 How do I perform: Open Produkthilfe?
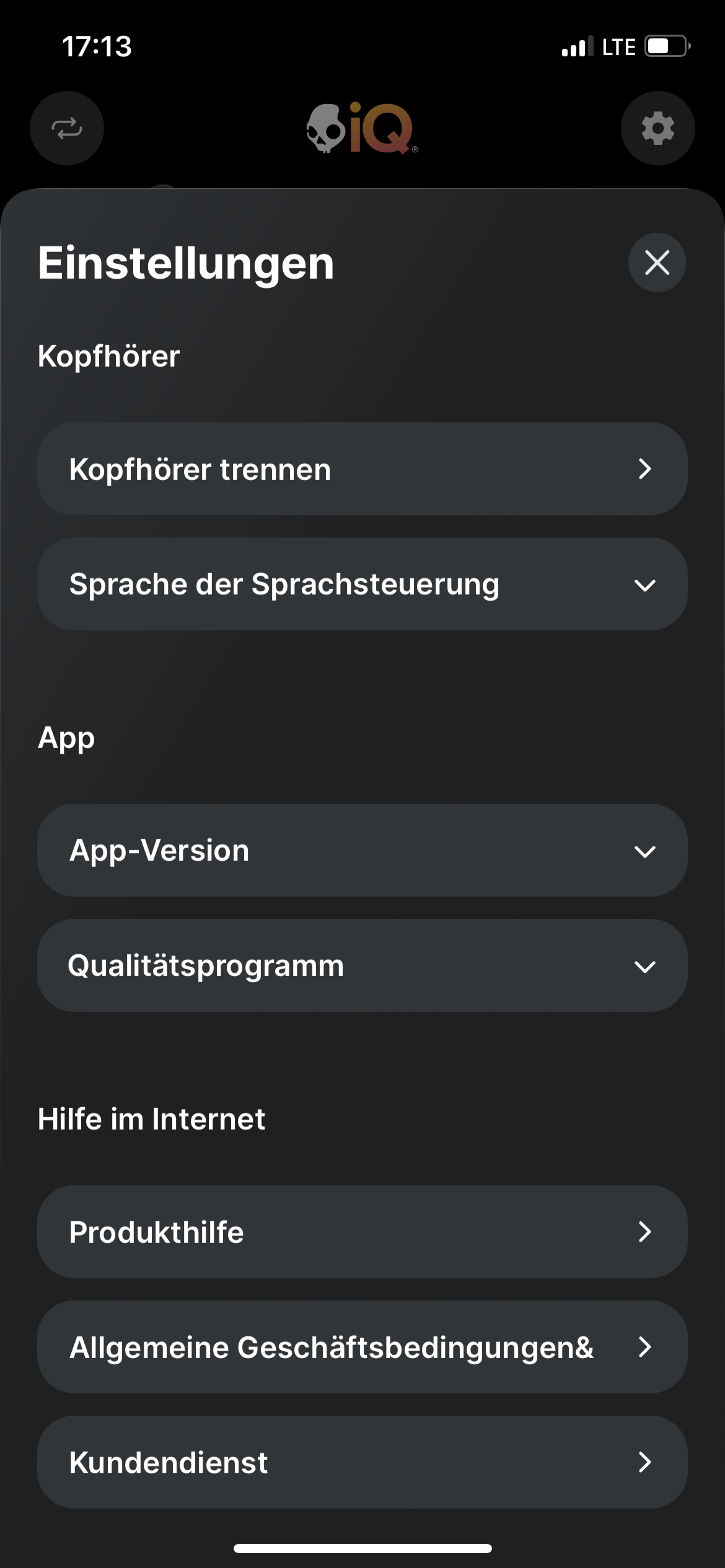pyautogui.click(x=362, y=1232)
